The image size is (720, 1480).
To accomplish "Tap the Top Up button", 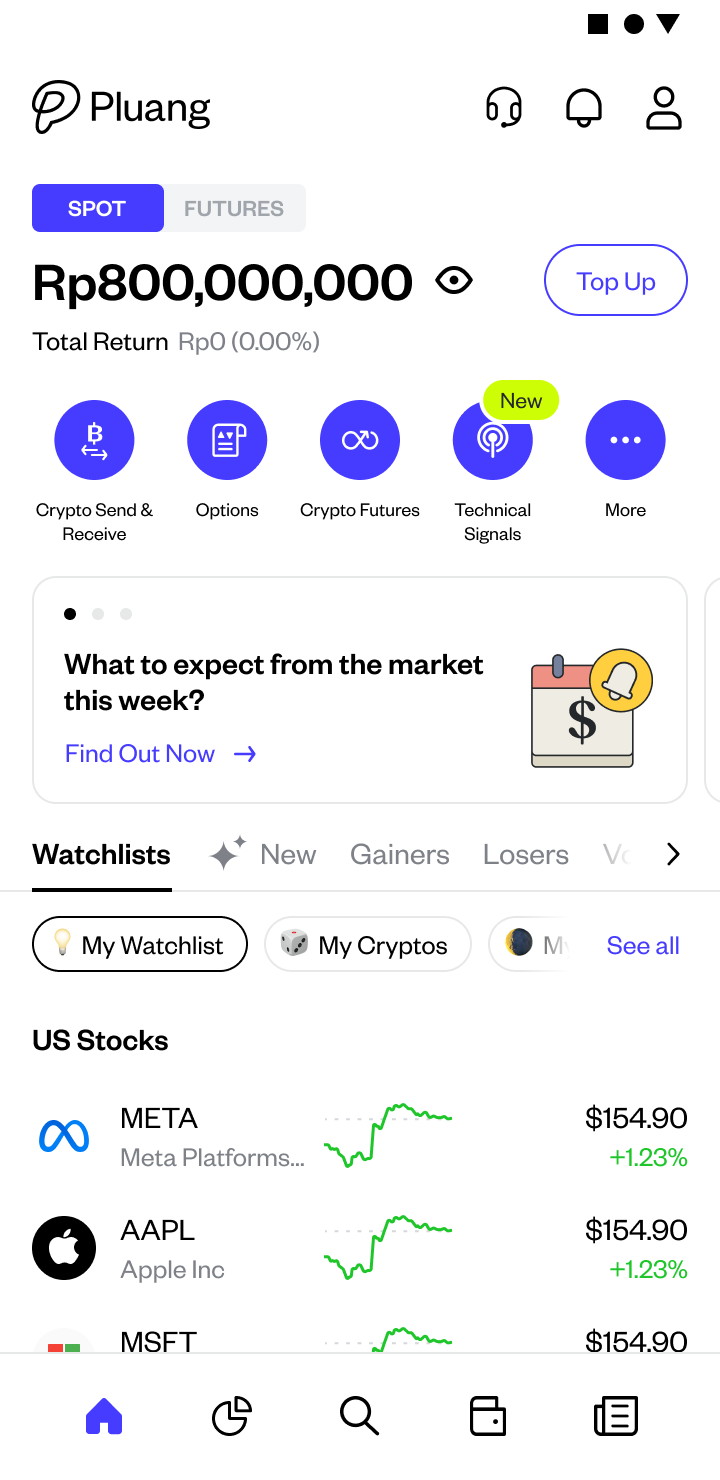I will (x=615, y=281).
